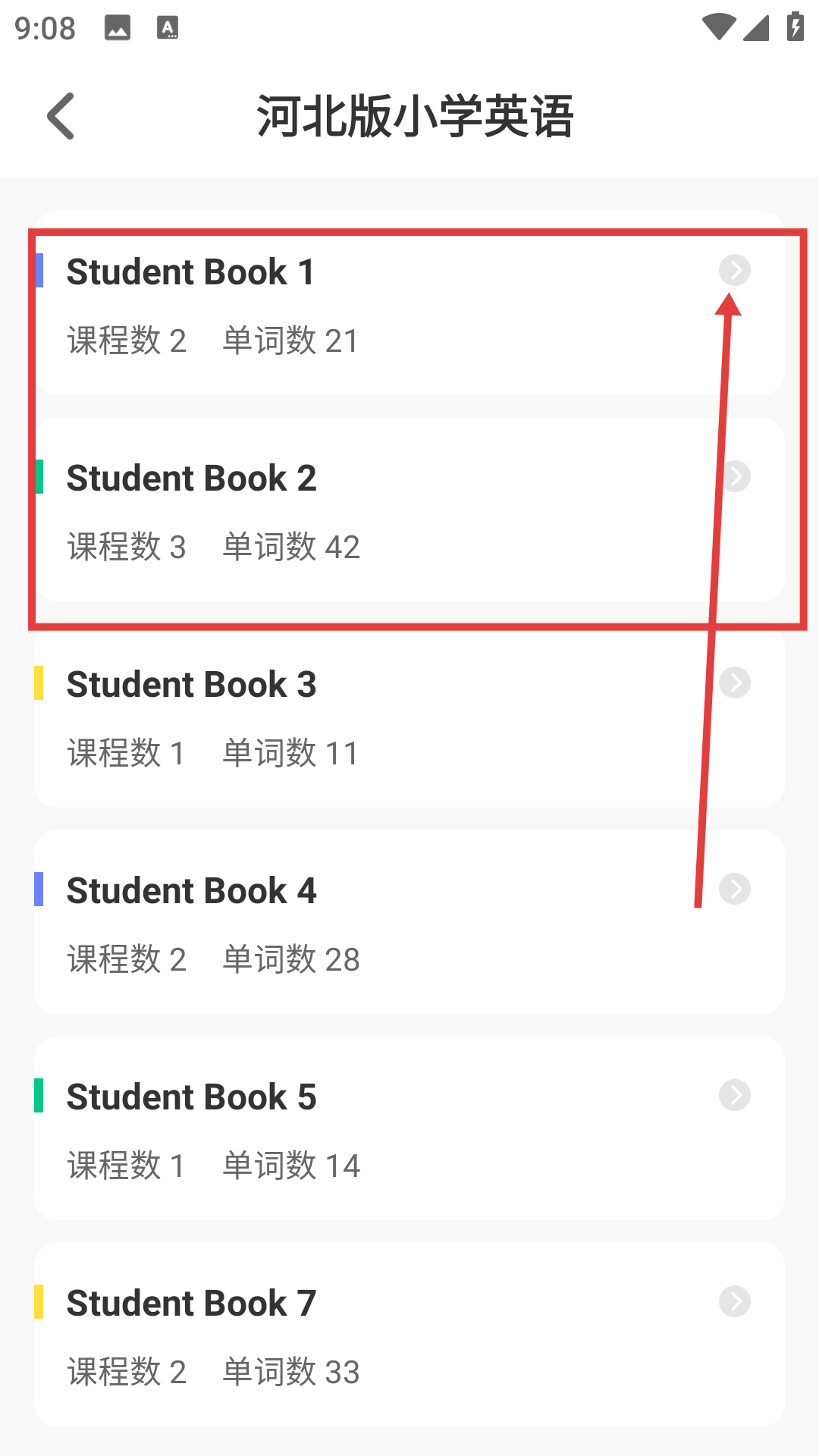Open Student Book 1 course list
This screenshot has height=1456, width=819.
409,305
